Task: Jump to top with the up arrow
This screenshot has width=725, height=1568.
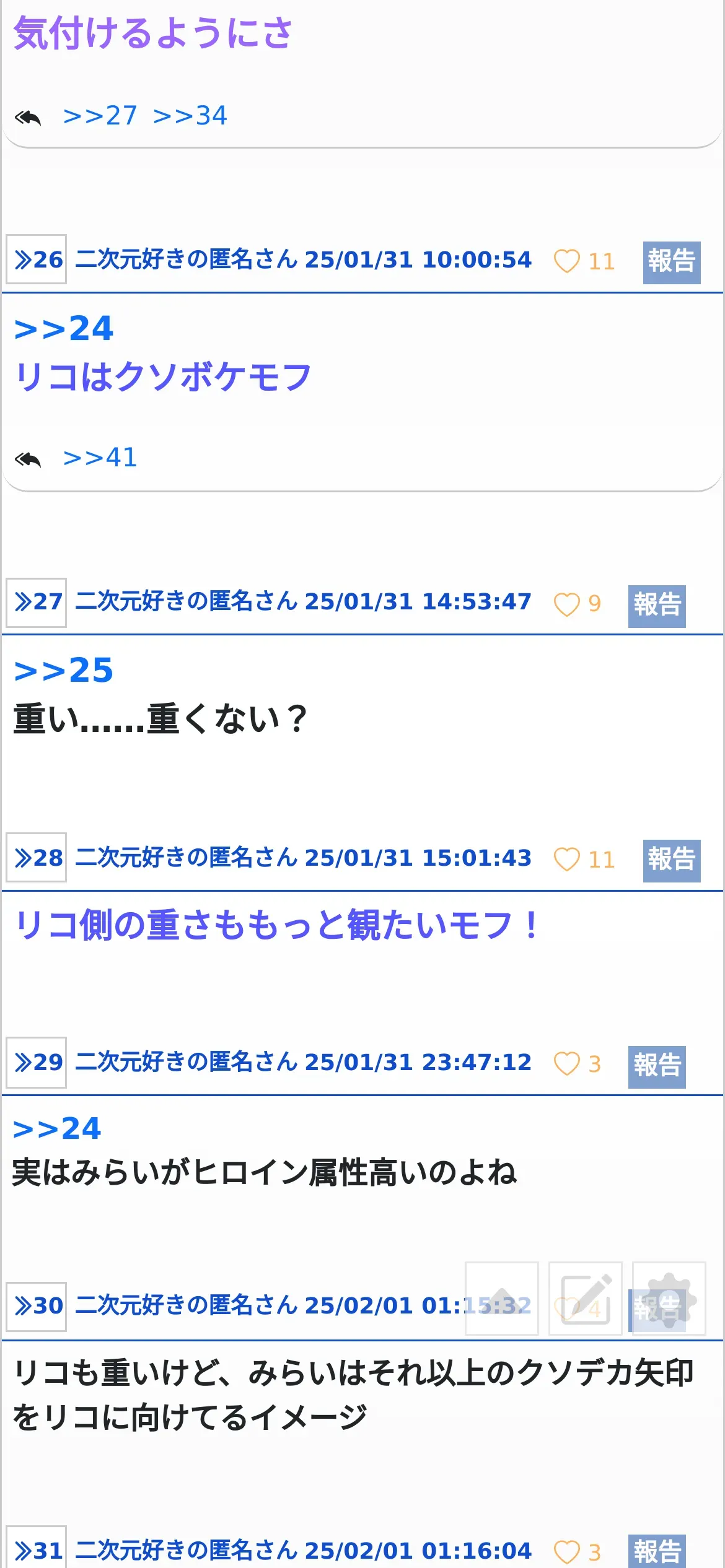Action: coord(502,1298)
